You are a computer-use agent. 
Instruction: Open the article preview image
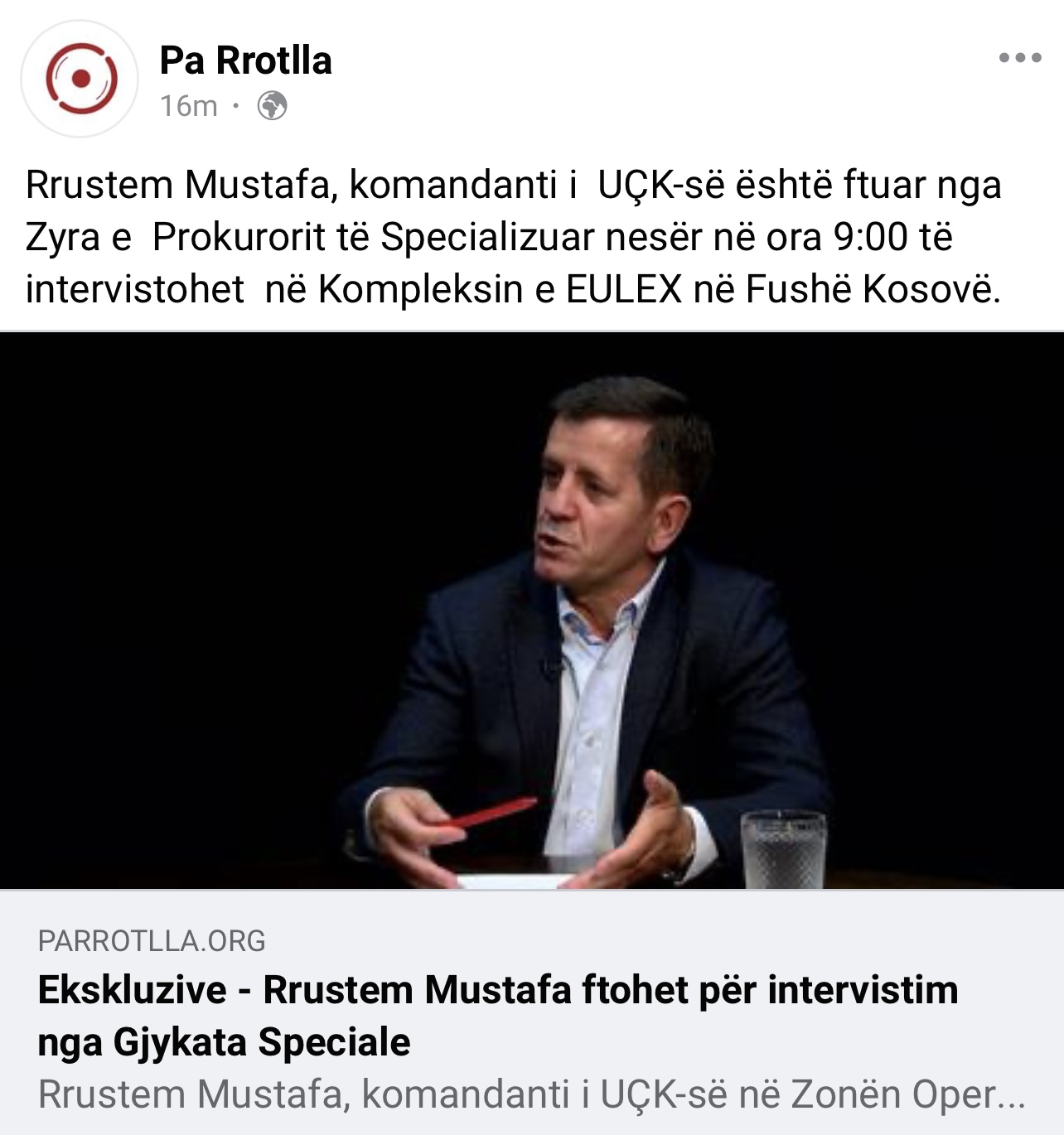[532, 611]
